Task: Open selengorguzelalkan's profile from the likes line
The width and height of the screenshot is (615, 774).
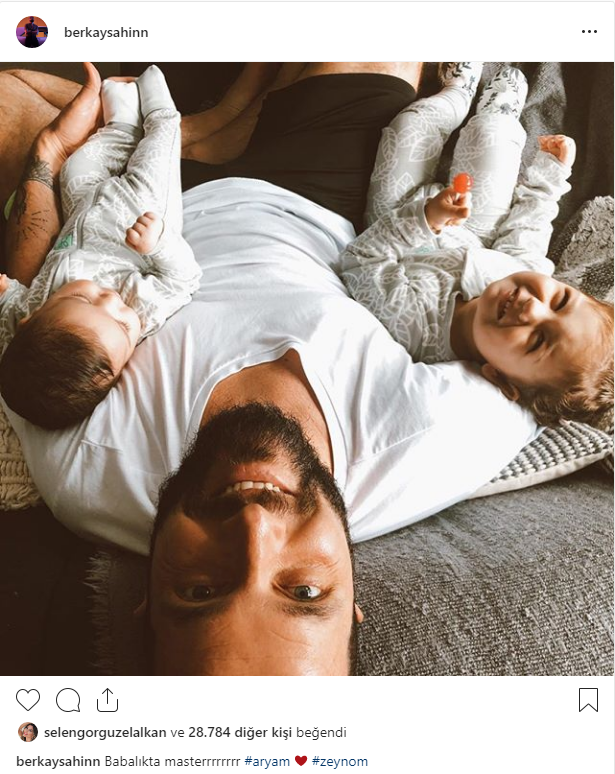Action: 105,732
